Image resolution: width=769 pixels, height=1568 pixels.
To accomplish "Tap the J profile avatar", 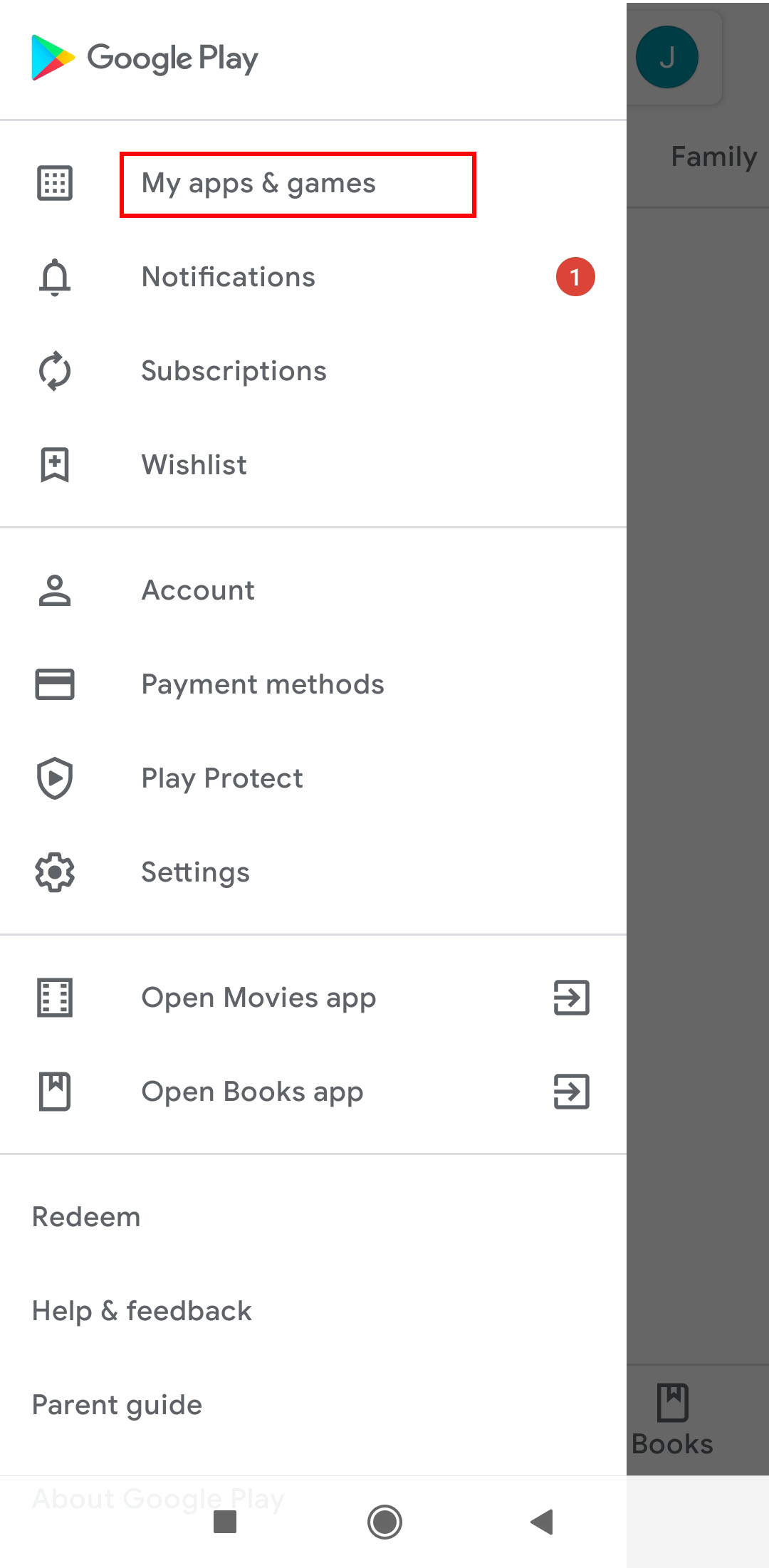I will tap(667, 57).
